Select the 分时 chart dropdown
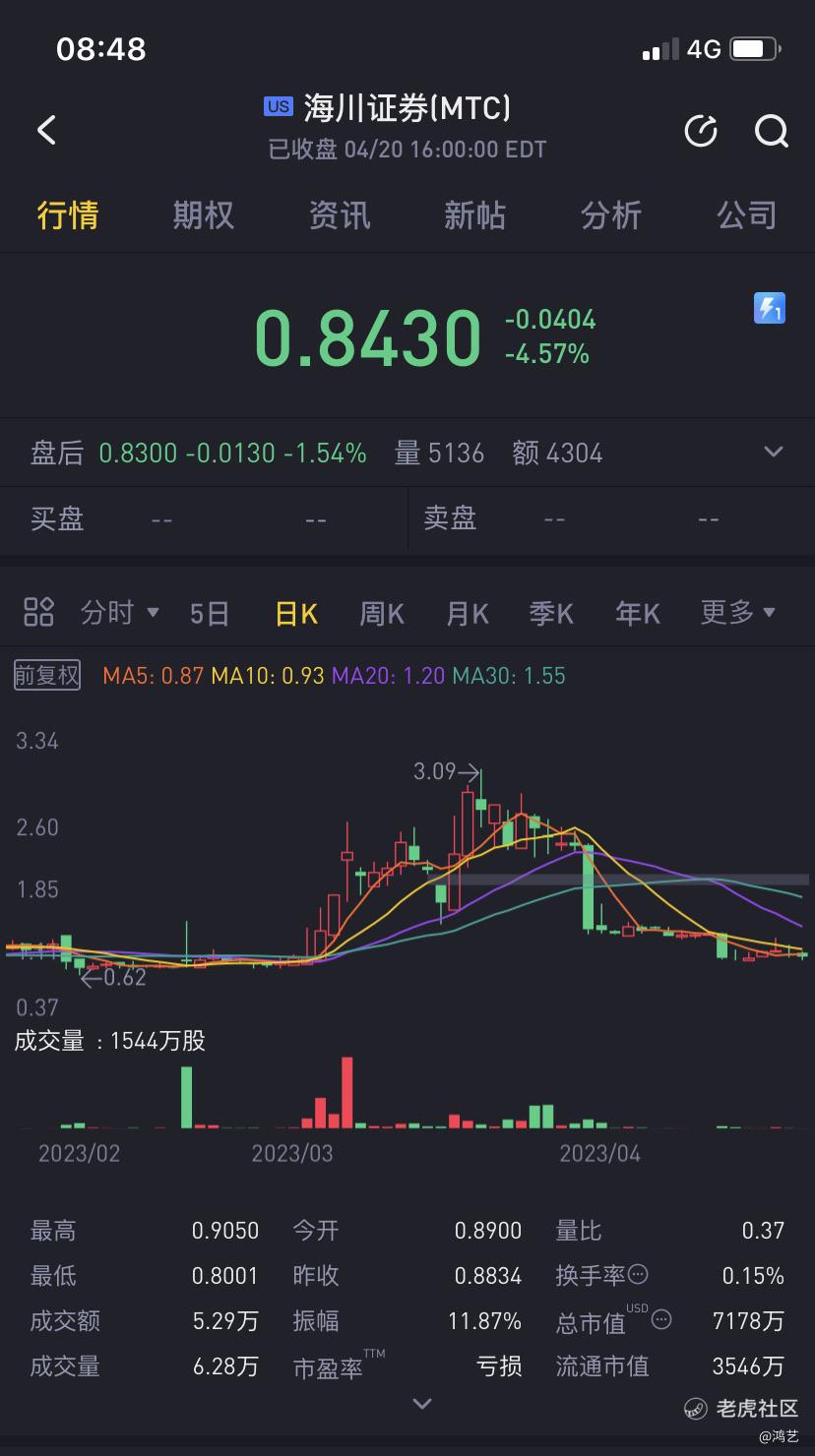This screenshot has height=1456, width=815. pos(119,612)
